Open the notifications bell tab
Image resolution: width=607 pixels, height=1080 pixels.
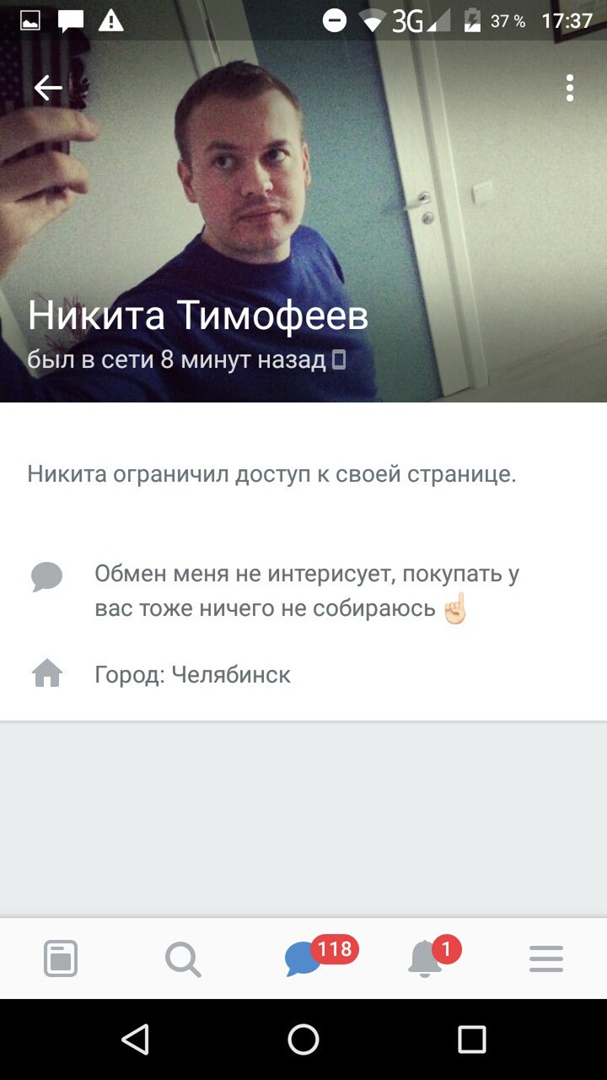[426, 960]
